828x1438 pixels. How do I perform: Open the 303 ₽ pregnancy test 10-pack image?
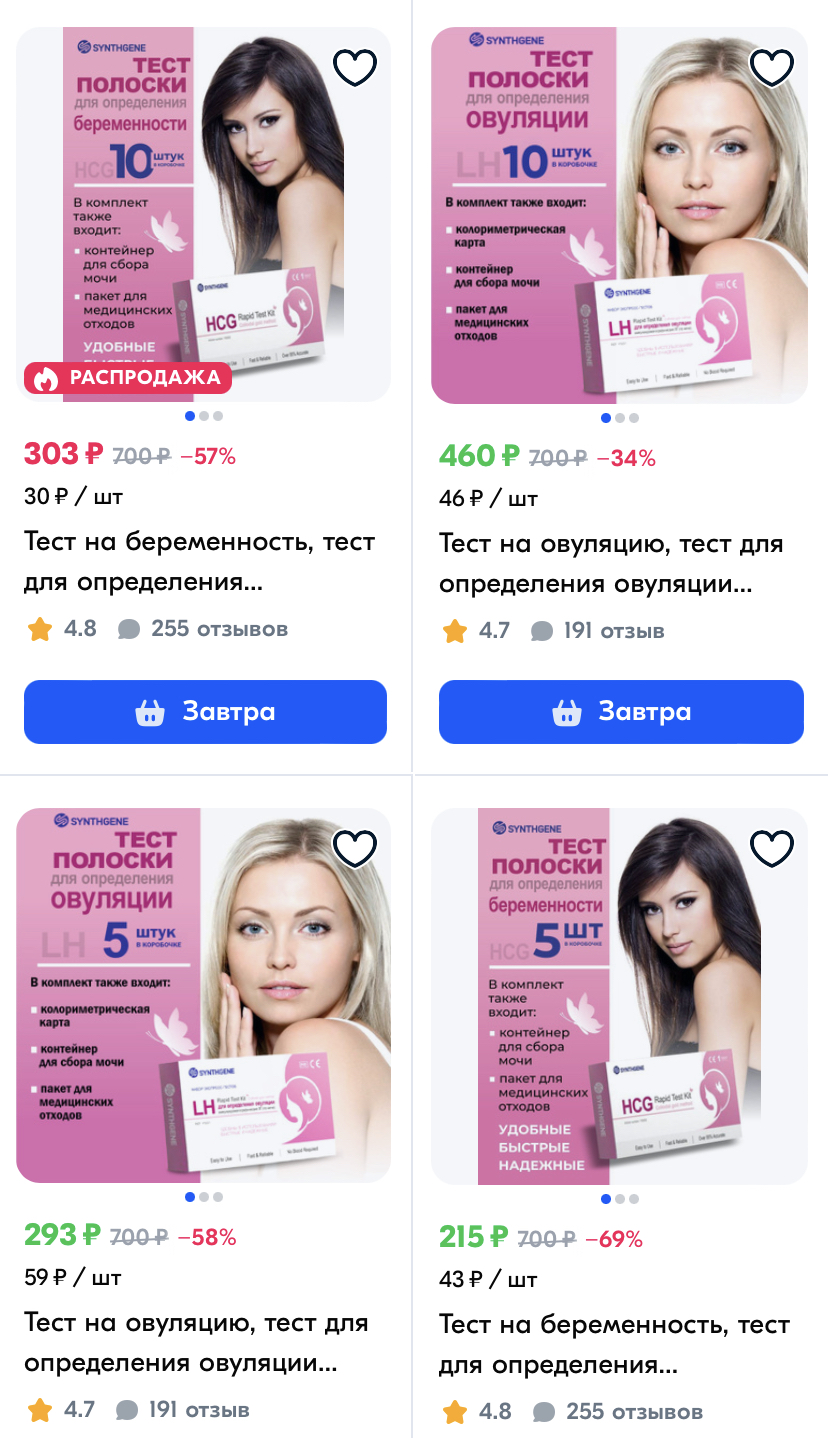tap(204, 214)
